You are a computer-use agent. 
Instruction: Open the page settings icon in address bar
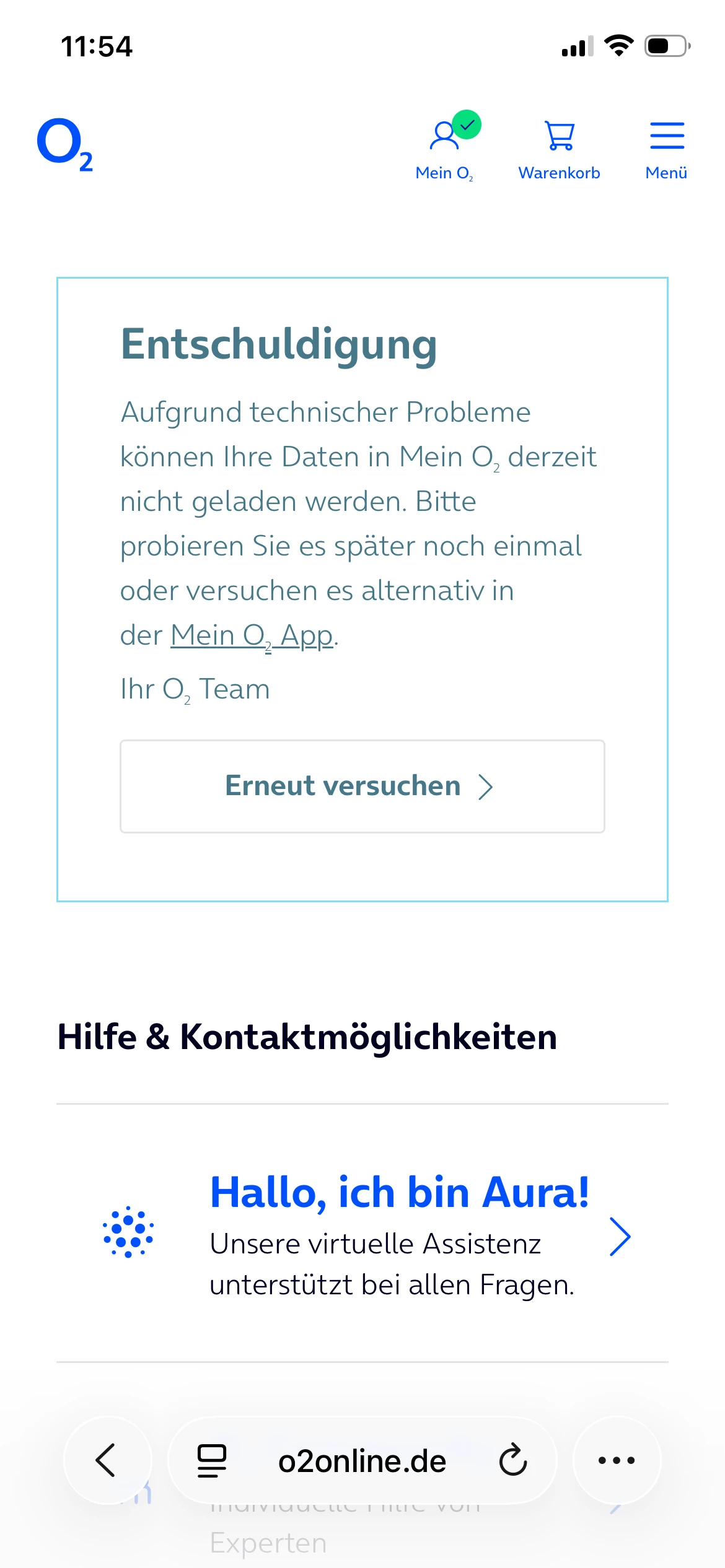click(x=212, y=1460)
